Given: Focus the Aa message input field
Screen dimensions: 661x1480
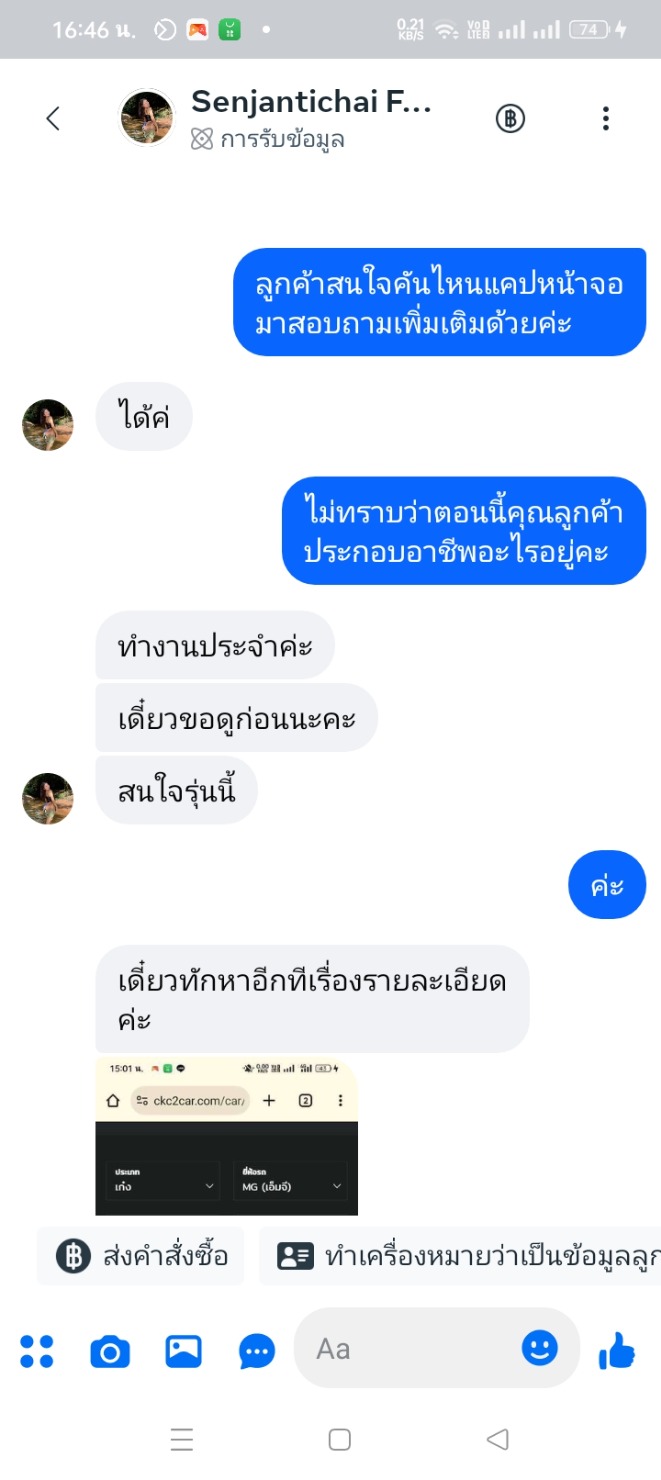Looking at the screenshot, I should pyautogui.click(x=410, y=1349).
